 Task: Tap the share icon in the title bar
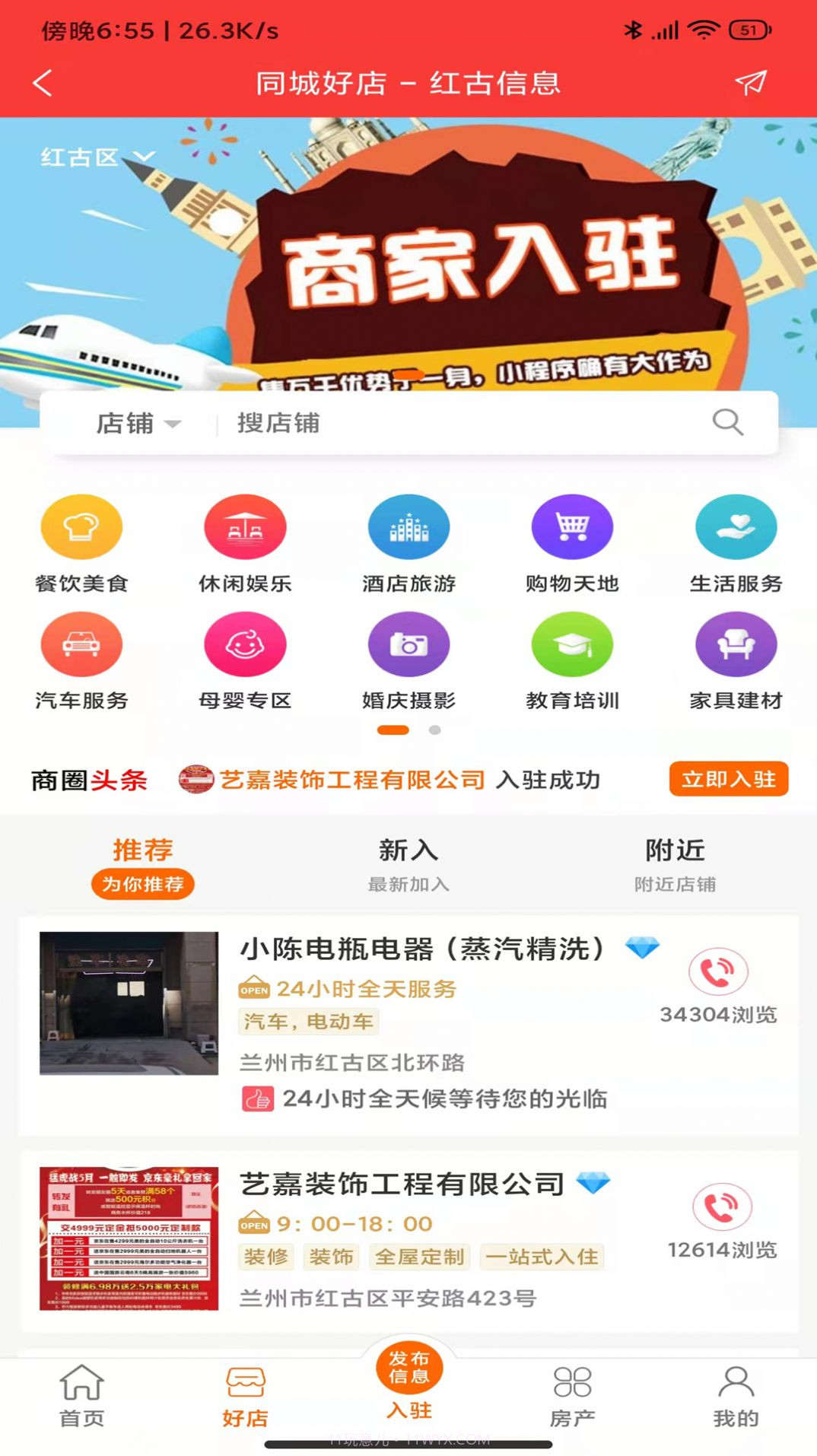[x=751, y=84]
